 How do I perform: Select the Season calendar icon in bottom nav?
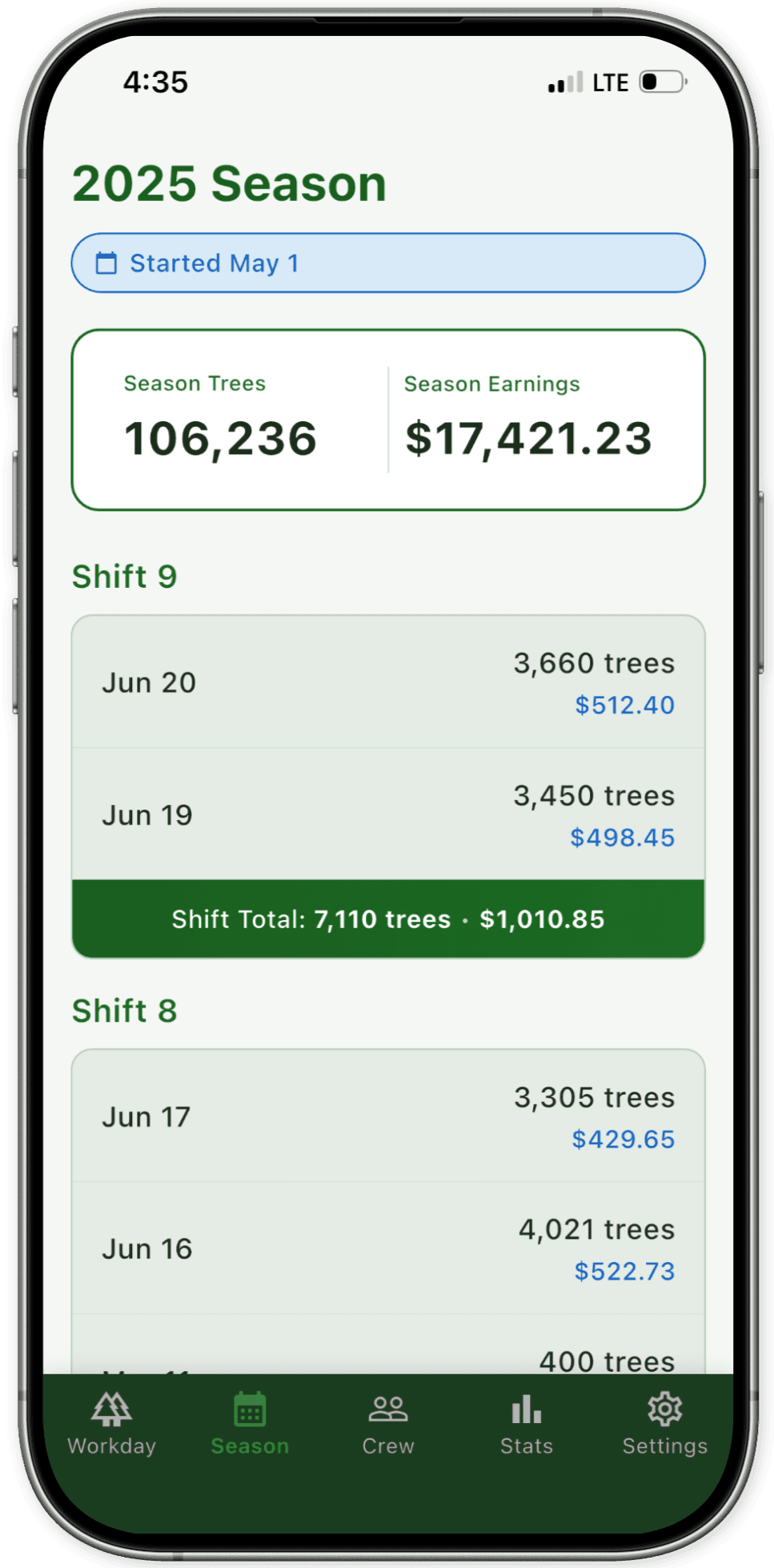click(x=249, y=1409)
